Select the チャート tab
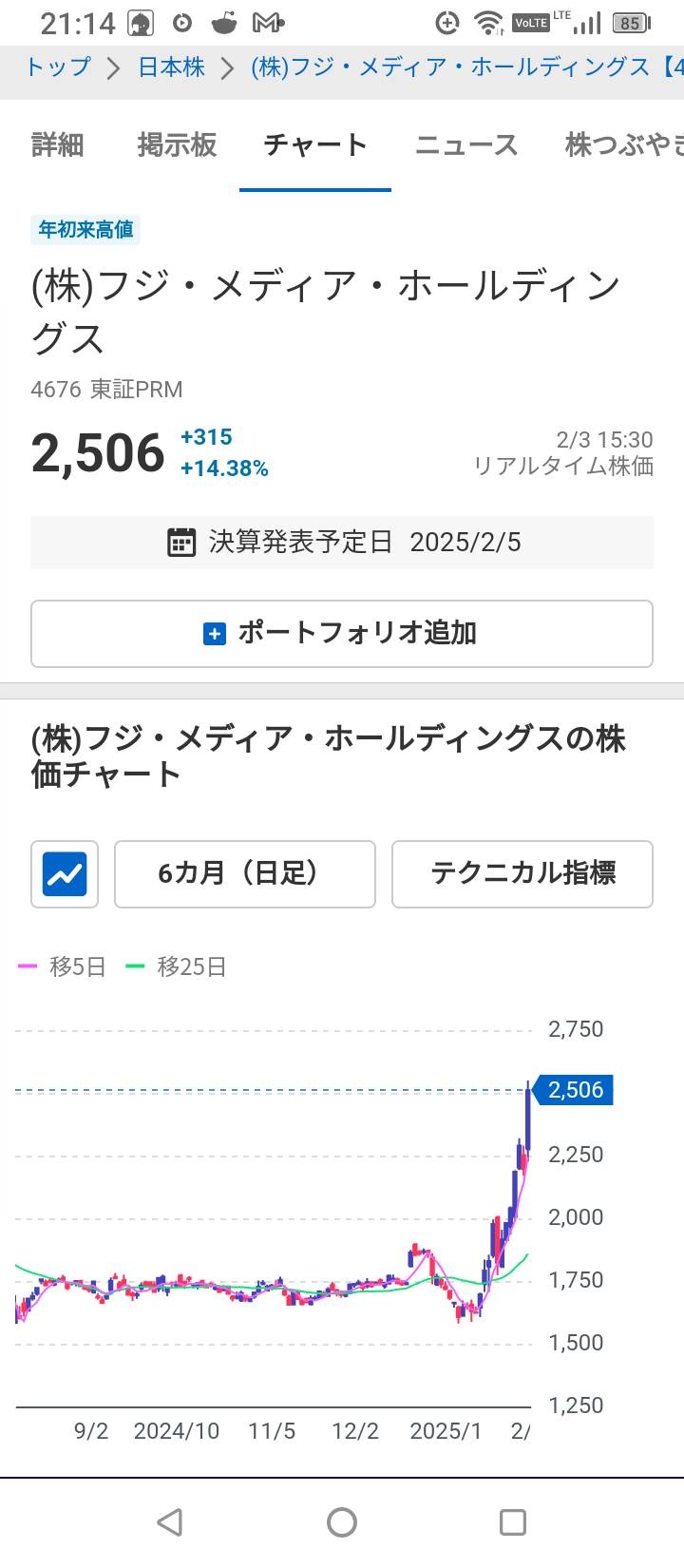 (x=315, y=144)
